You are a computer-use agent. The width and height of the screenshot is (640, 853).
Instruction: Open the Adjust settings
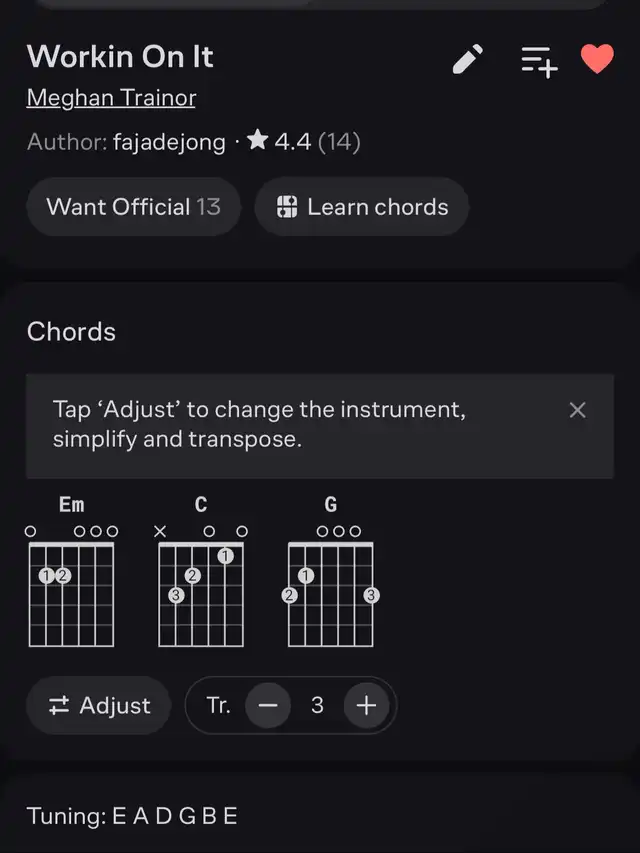(99, 706)
